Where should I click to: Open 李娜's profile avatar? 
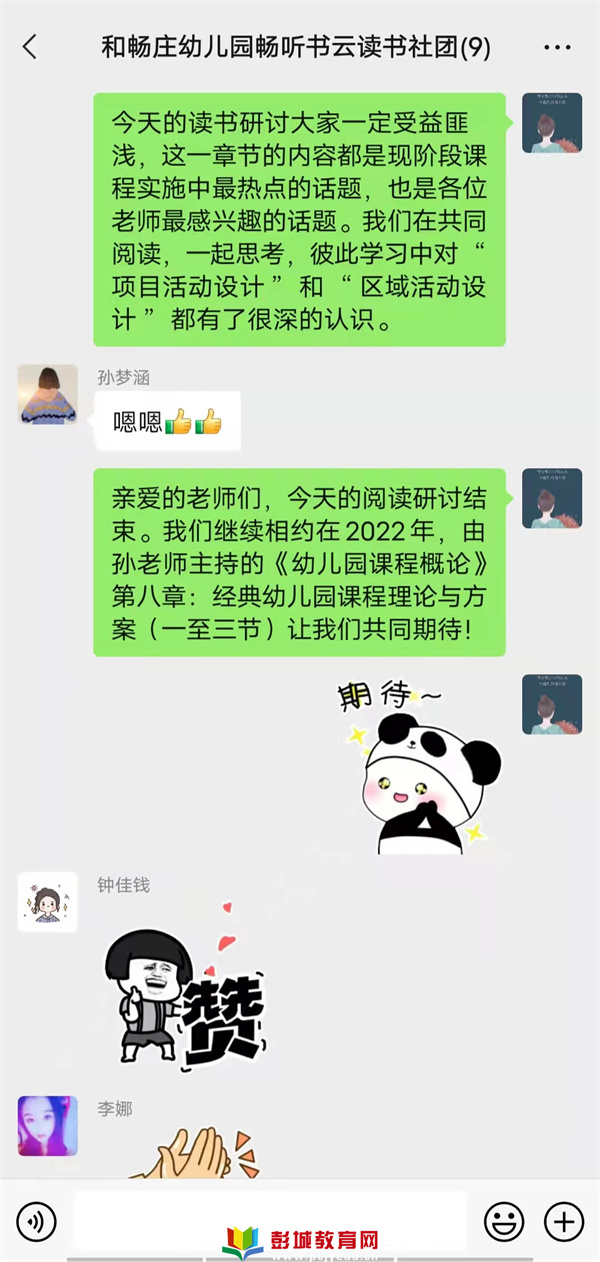(x=47, y=1125)
